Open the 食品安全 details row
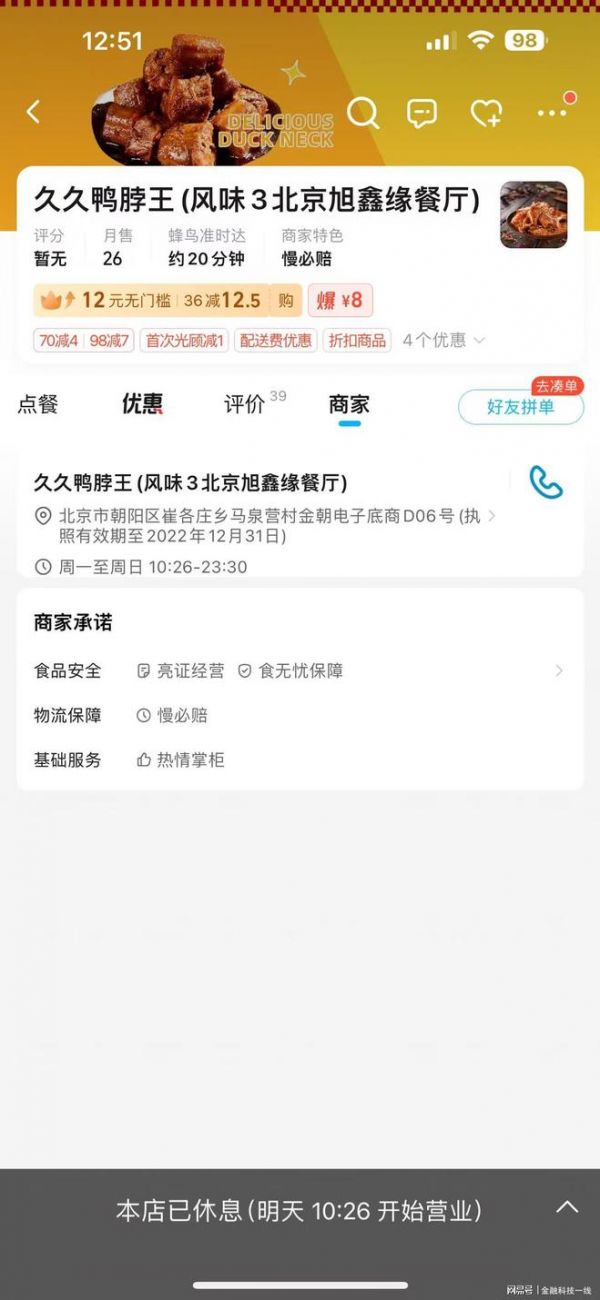Screen dimensions: 600x1300 pyautogui.click(x=300, y=671)
